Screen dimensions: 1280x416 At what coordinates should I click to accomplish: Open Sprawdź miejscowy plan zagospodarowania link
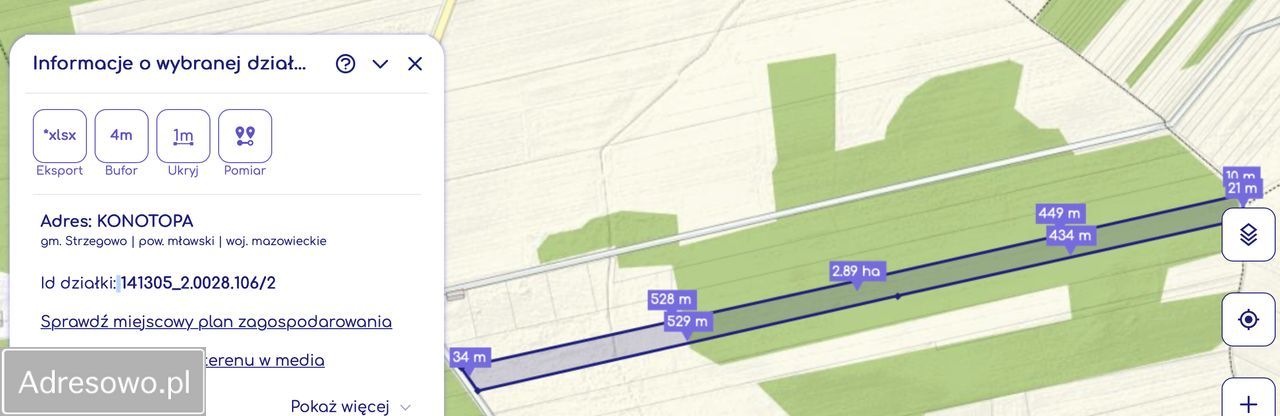tap(216, 322)
